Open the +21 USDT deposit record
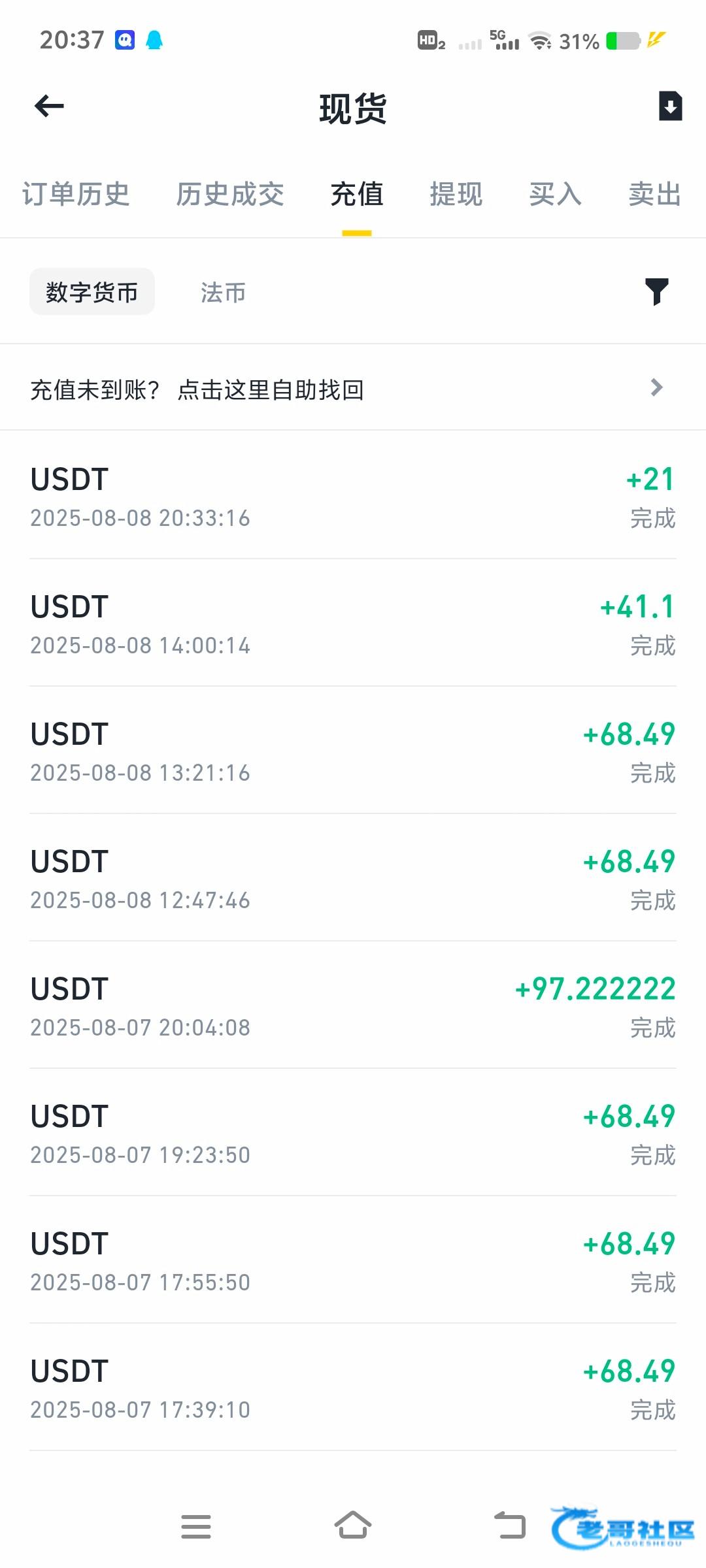 [x=353, y=497]
